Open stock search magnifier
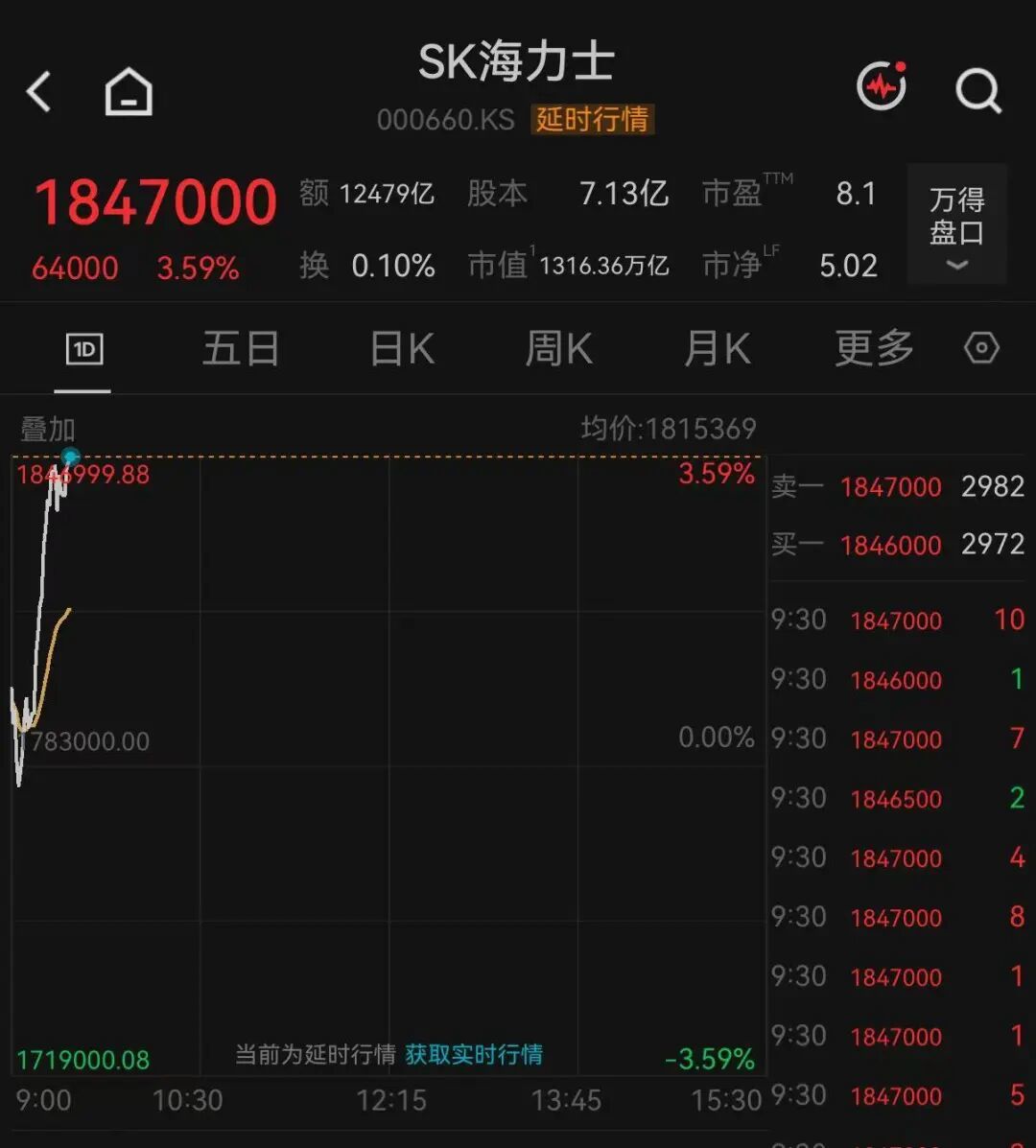Viewport: 1036px width, 1148px height. 978,91
